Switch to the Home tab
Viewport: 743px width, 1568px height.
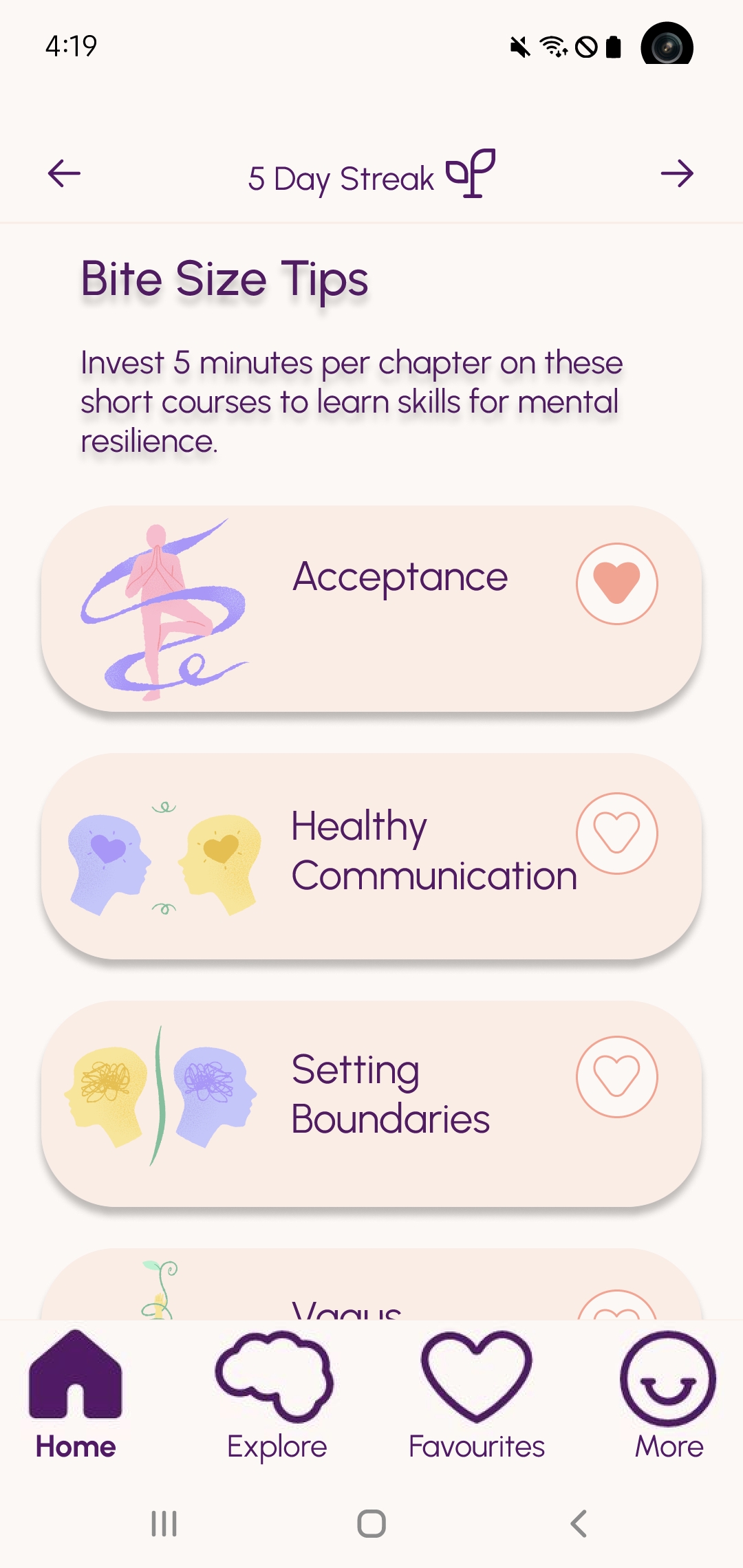pyautogui.click(x=76, y=1396)
